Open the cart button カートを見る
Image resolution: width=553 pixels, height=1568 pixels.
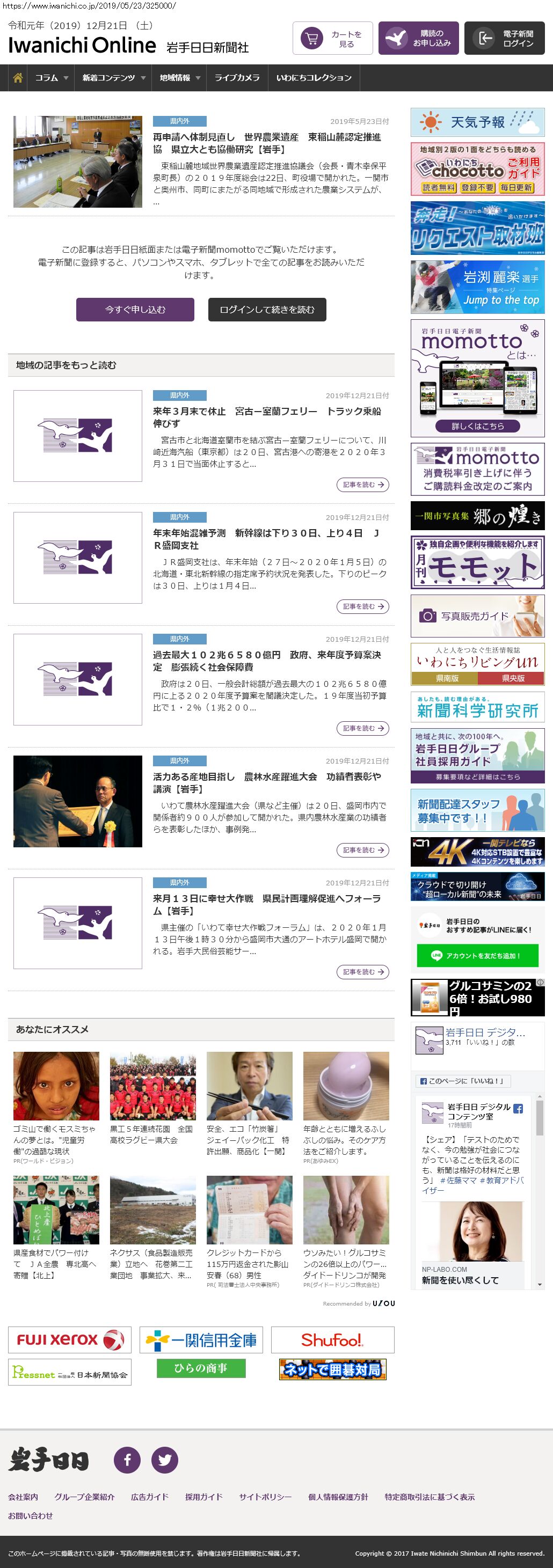point(332,38)
